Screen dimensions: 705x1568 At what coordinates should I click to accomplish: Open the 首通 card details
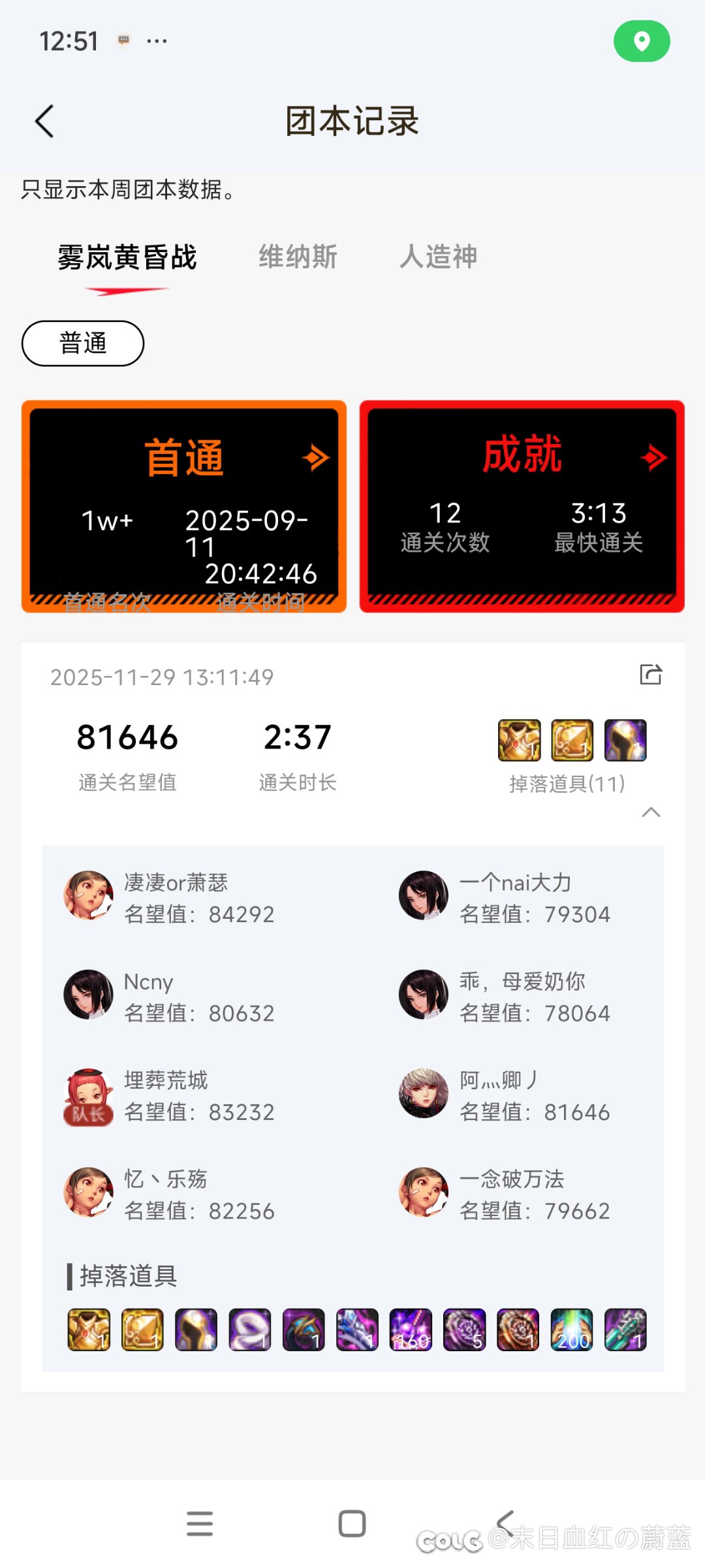coord(184,506)
